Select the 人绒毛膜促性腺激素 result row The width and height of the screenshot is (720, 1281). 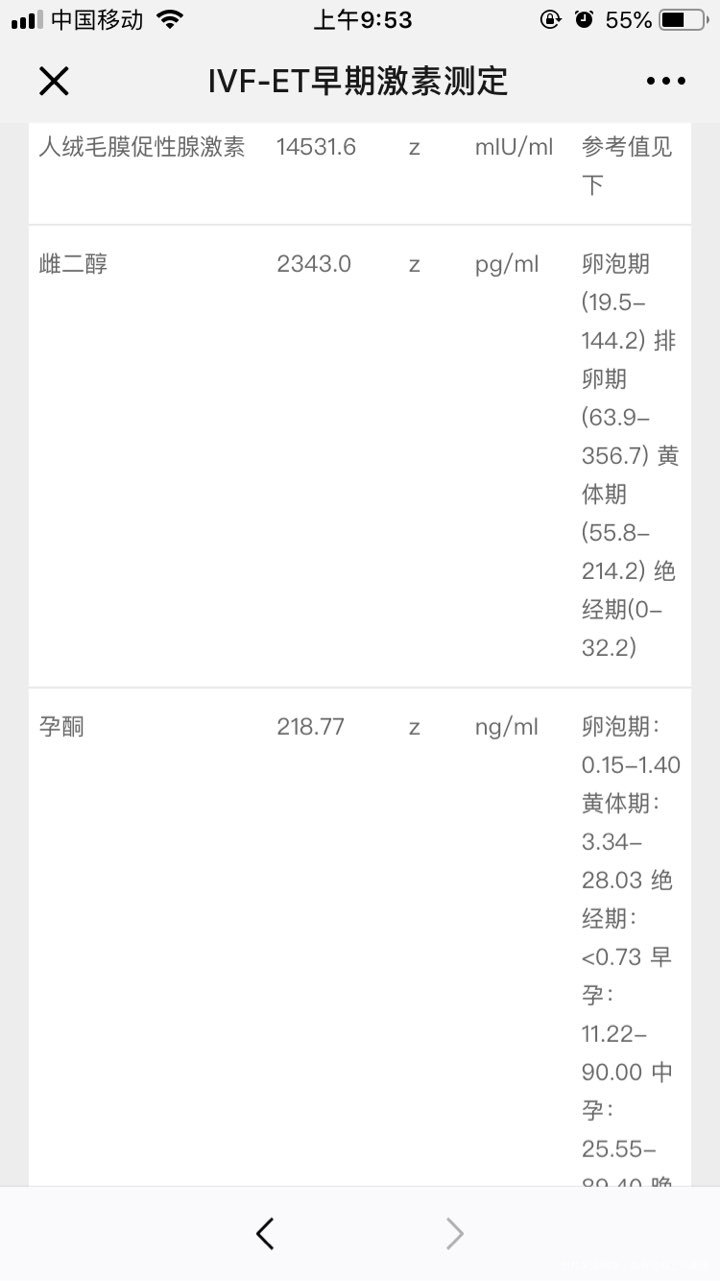(360, 170)
